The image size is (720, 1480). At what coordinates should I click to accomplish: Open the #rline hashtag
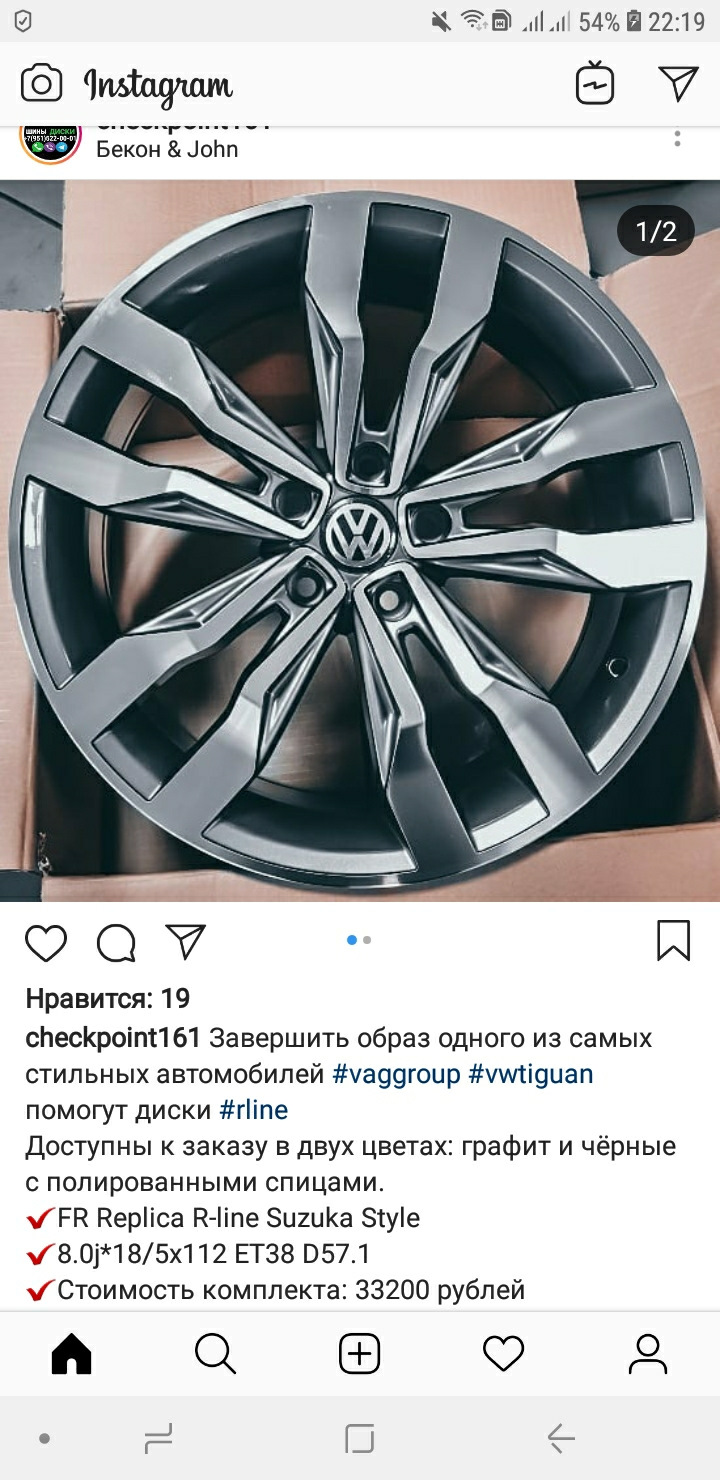coord(253,1110)
